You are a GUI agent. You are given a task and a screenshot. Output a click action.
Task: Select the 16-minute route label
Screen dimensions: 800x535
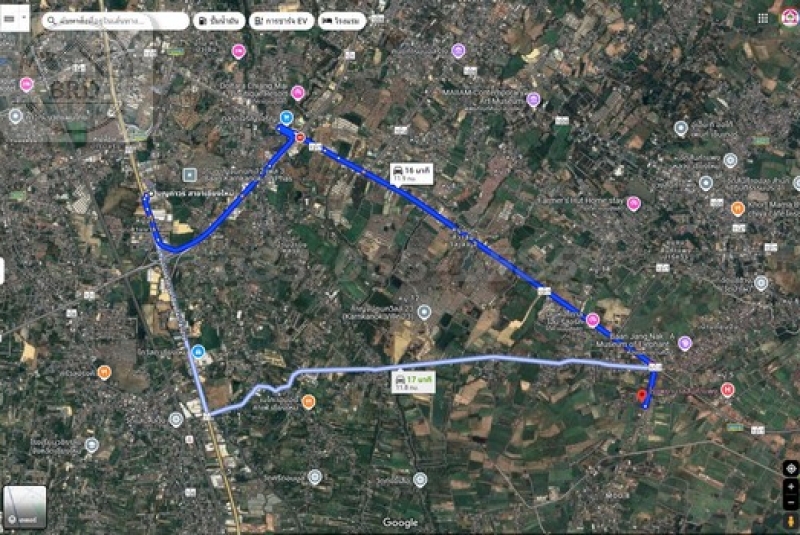click(411, 173)
